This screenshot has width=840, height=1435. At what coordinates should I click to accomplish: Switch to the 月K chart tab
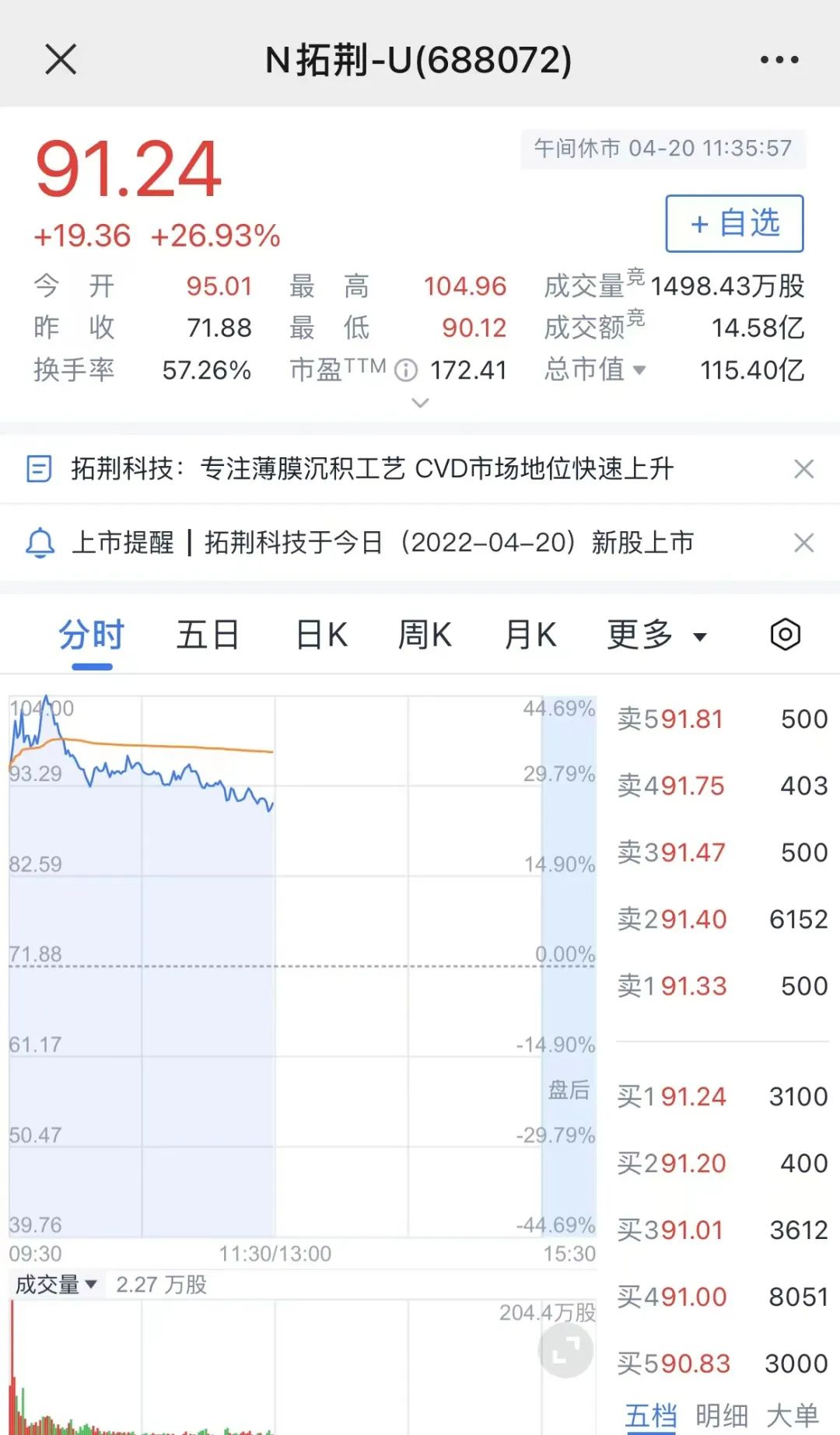tap(530, 635)
